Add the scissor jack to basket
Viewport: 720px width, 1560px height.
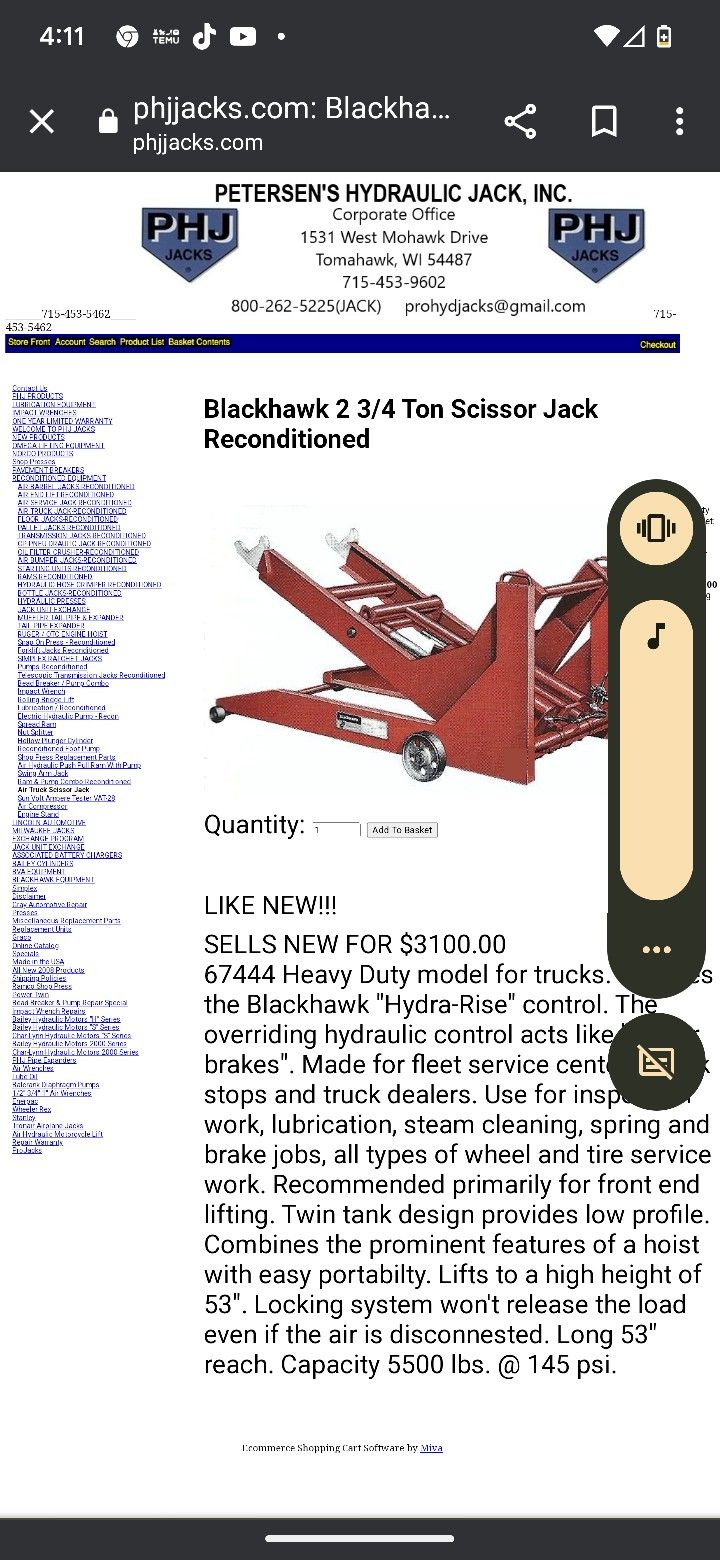point(402,830)
